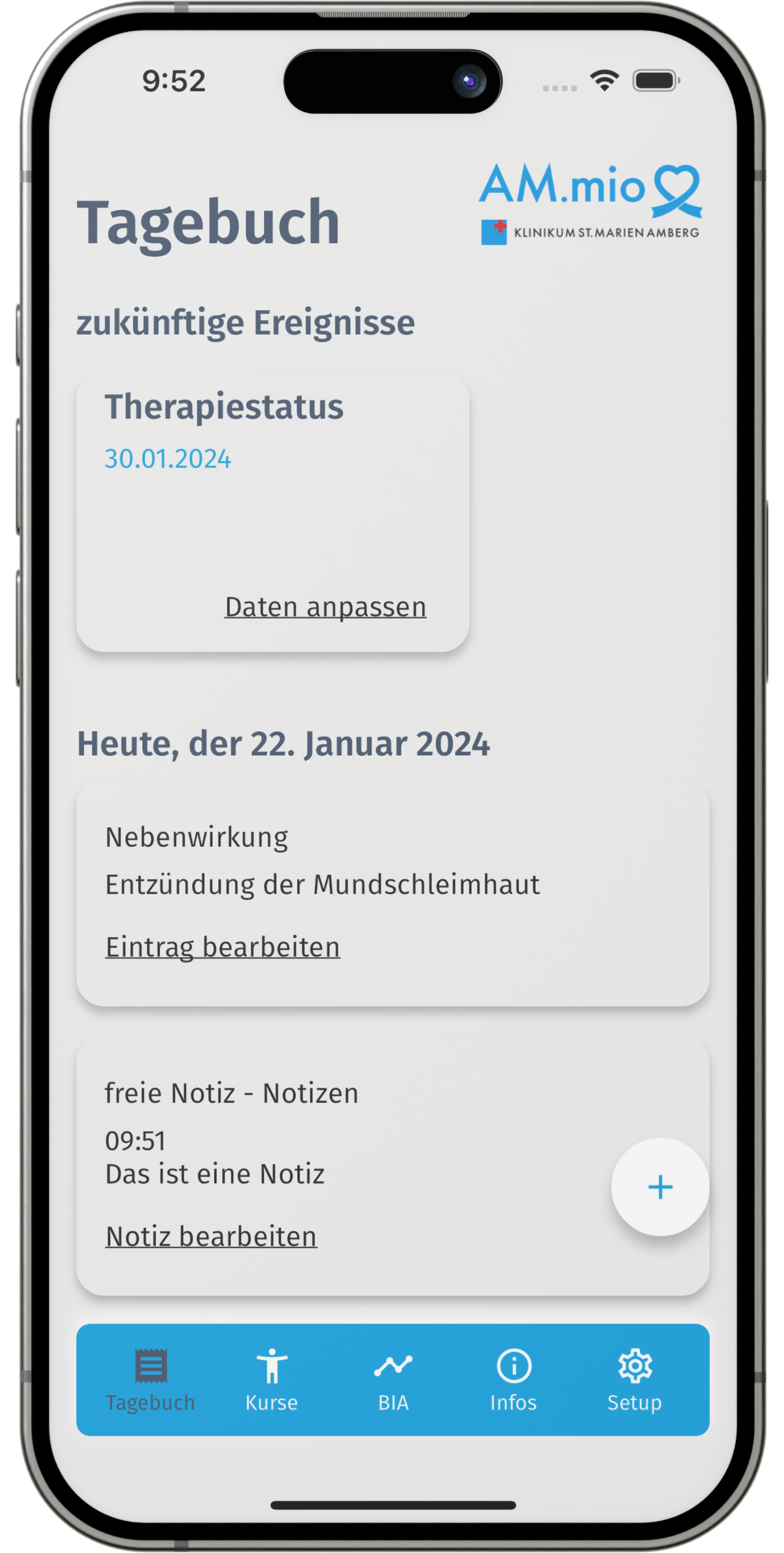Switch to the Kurse tab

click(x=271, y=1380)
